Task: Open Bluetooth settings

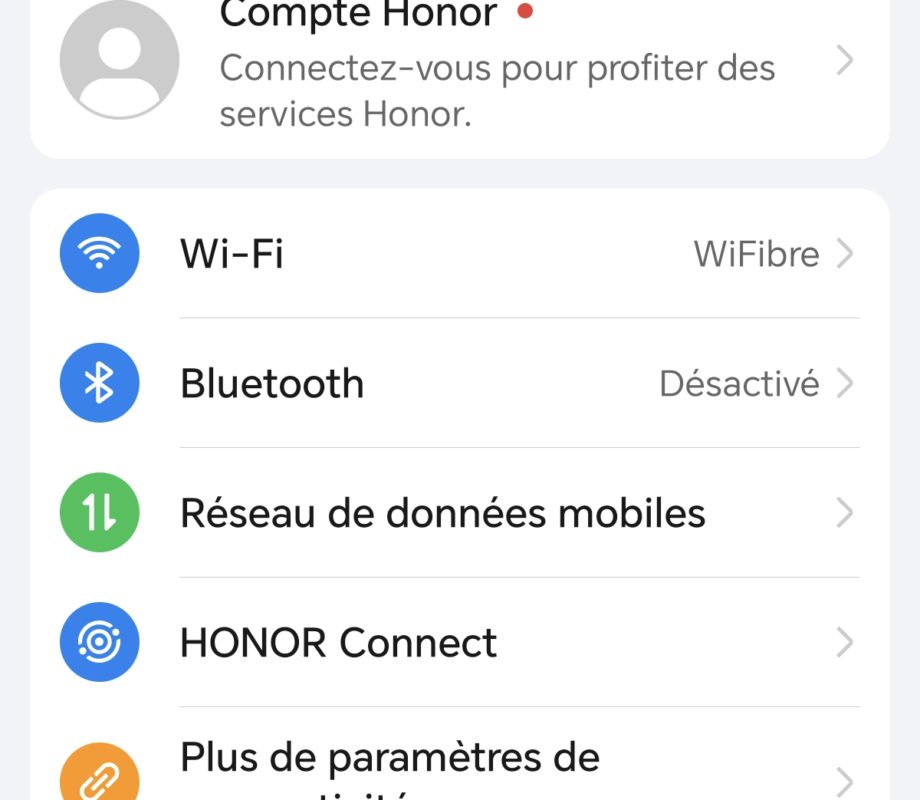Action: pos(458,384)
